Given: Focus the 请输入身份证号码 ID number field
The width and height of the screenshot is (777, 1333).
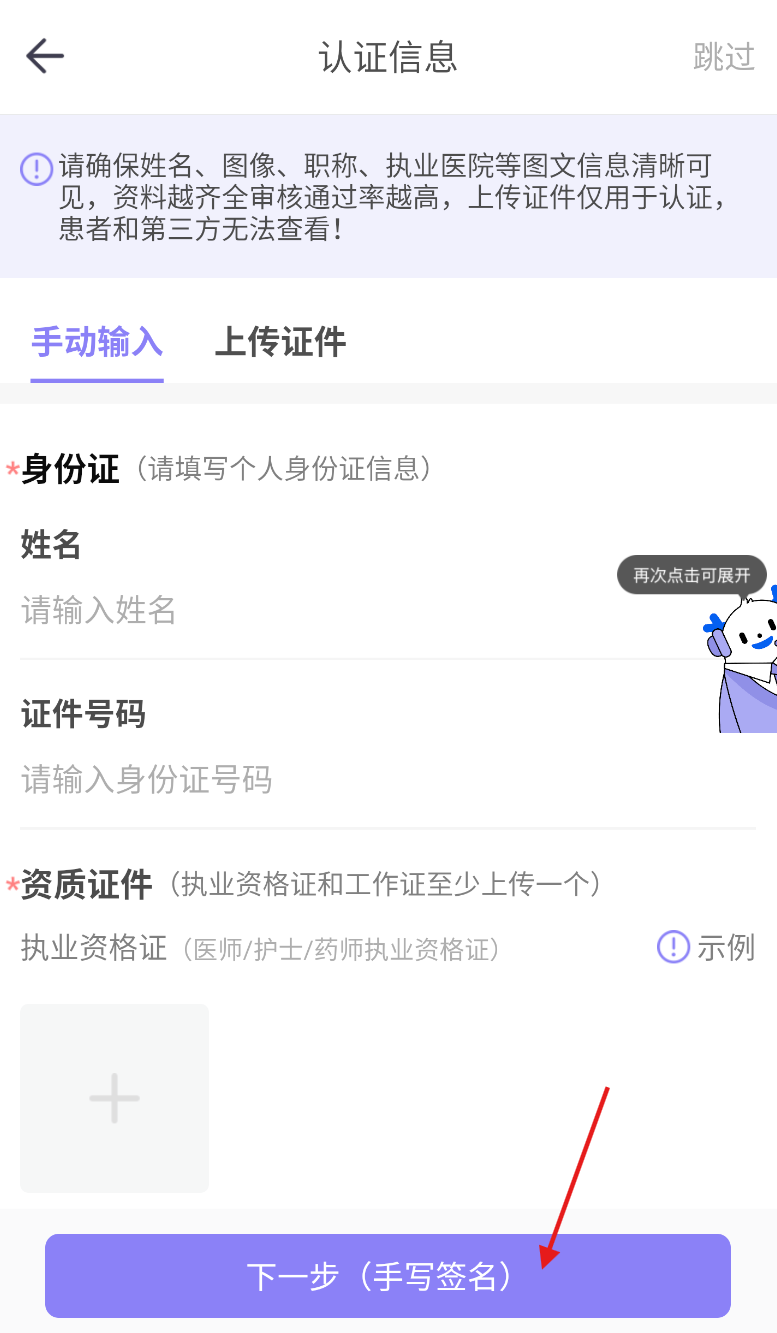Looking at the screenshot, I should coord(300,779).
